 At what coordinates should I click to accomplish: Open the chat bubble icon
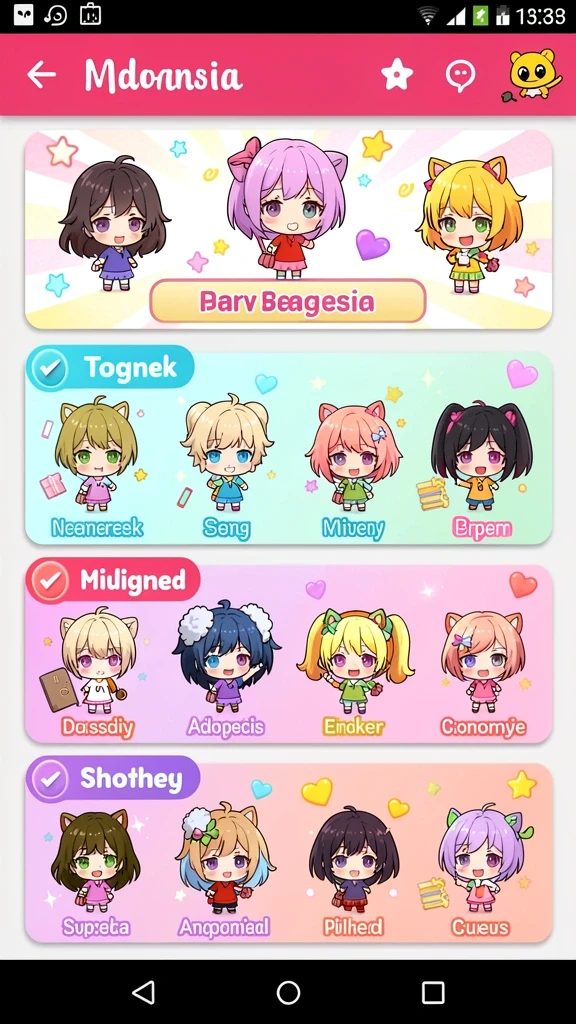click(x=460, y=76)
